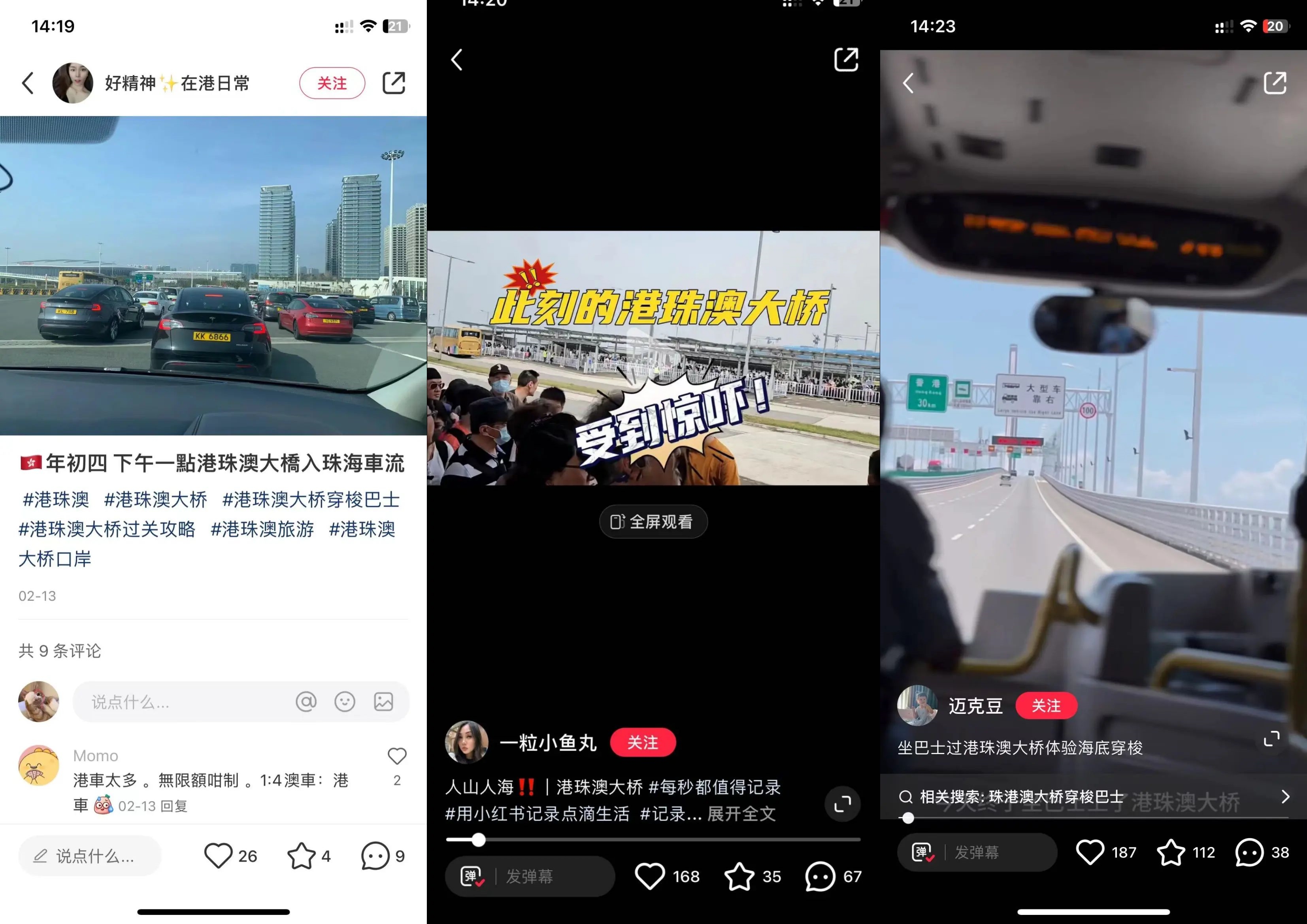This screenshot has height=924, width=1307.
Task: Follow user 迈克豆
Action: pos(1046,706)
